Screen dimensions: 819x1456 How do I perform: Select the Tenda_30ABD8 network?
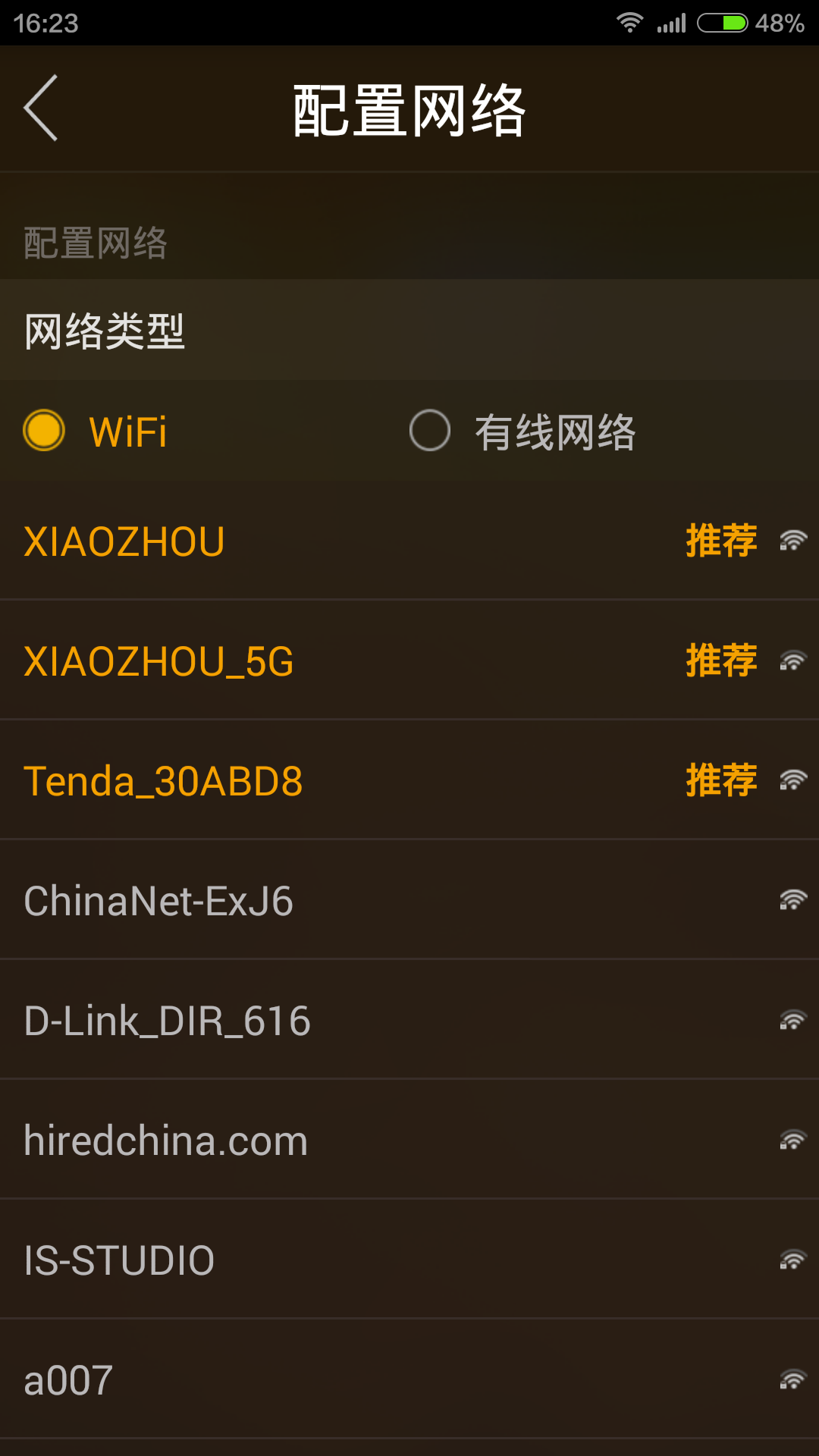pyautogui.click(x=409, y=780)
